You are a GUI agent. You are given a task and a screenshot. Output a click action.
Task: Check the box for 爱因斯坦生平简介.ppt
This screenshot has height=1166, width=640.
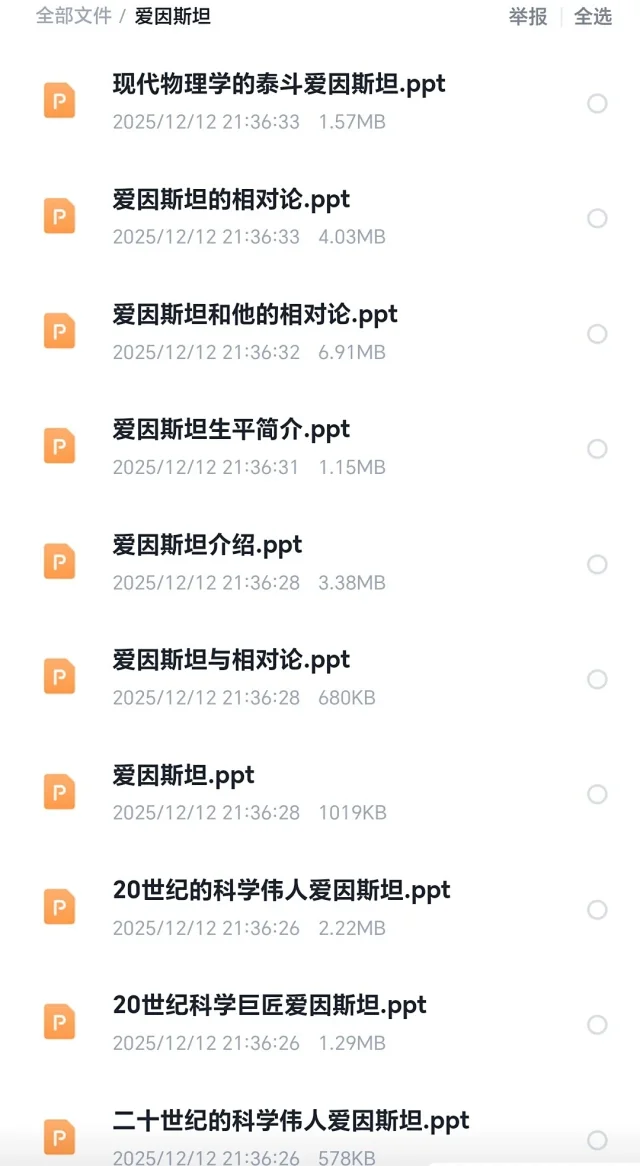[x=597, y=449]
